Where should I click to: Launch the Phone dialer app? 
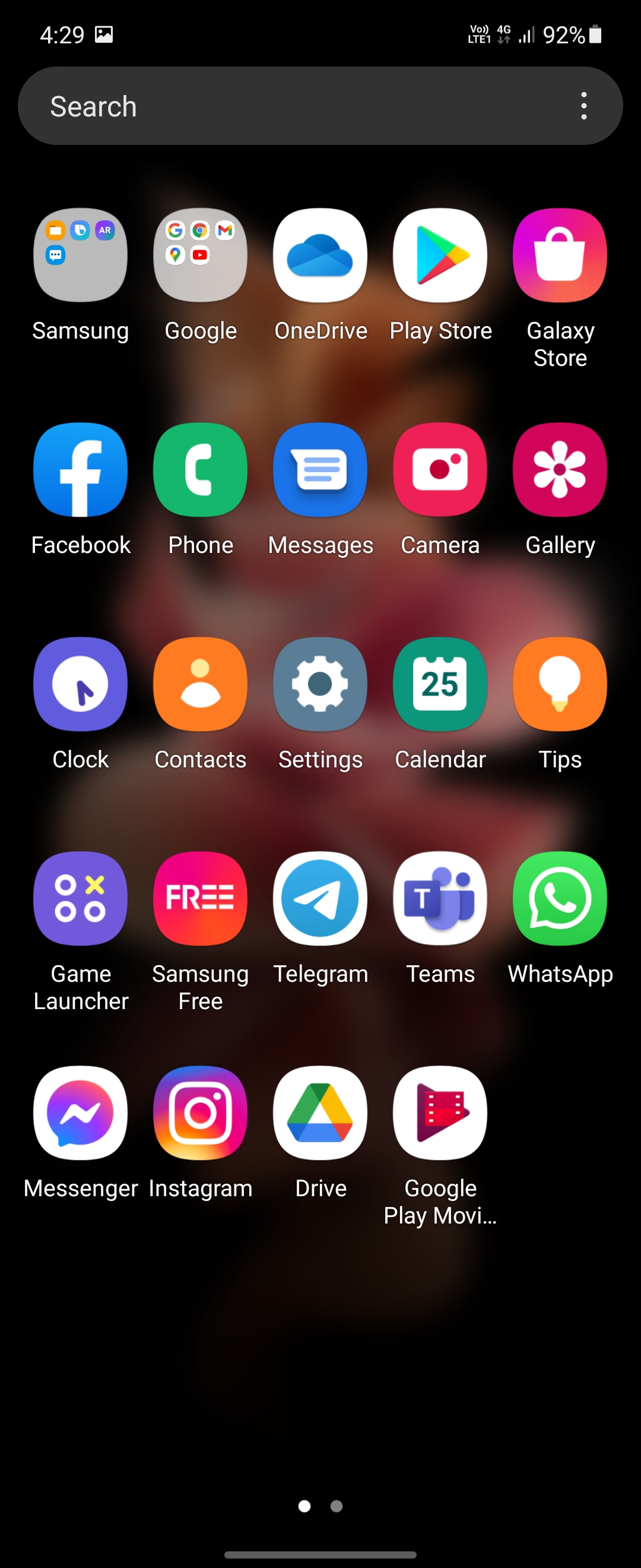tap(200, 470)
